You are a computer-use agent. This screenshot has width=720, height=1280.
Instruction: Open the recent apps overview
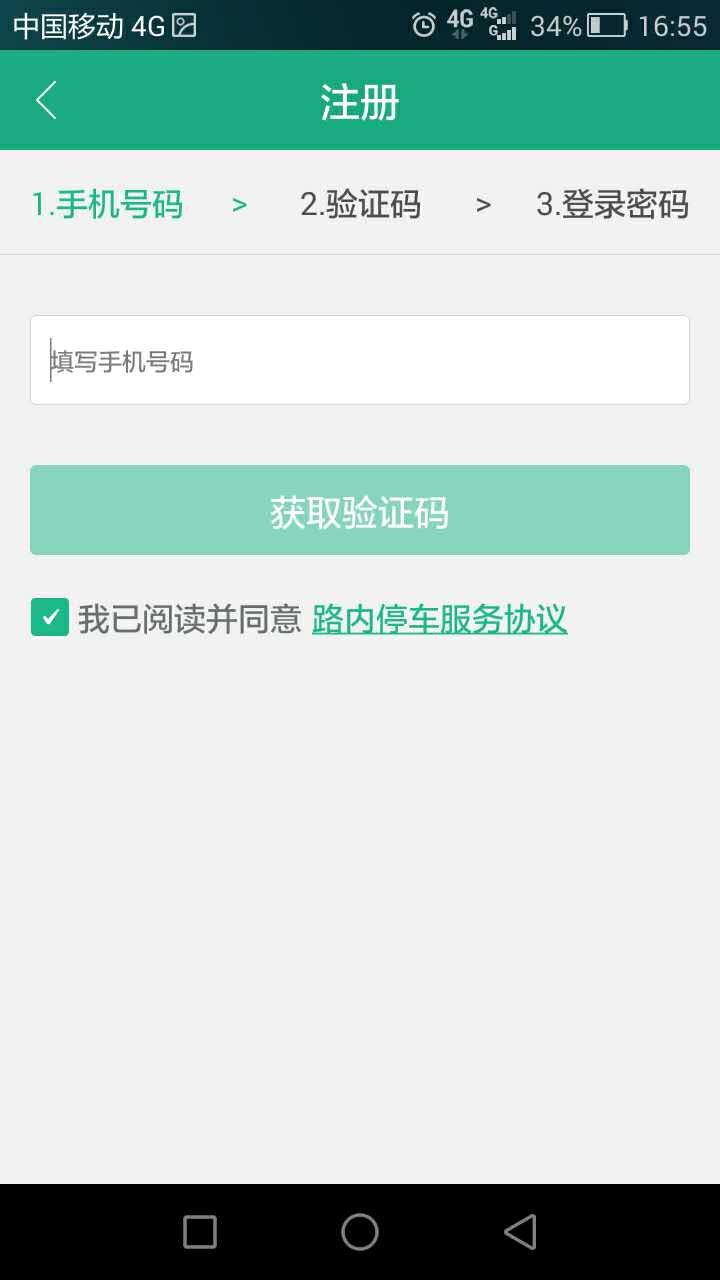click(x=200, y=1232)
